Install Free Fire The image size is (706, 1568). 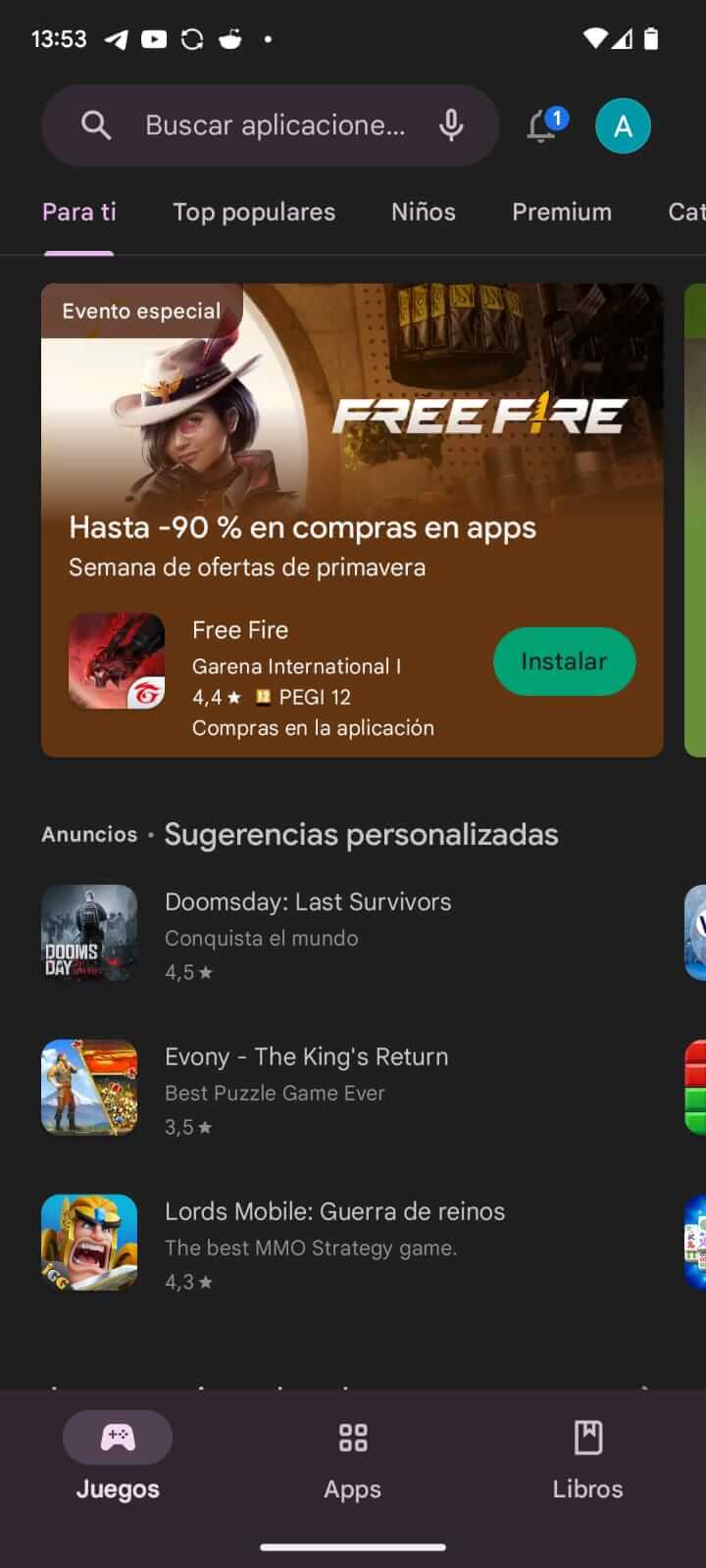click(x=564, y=661)
